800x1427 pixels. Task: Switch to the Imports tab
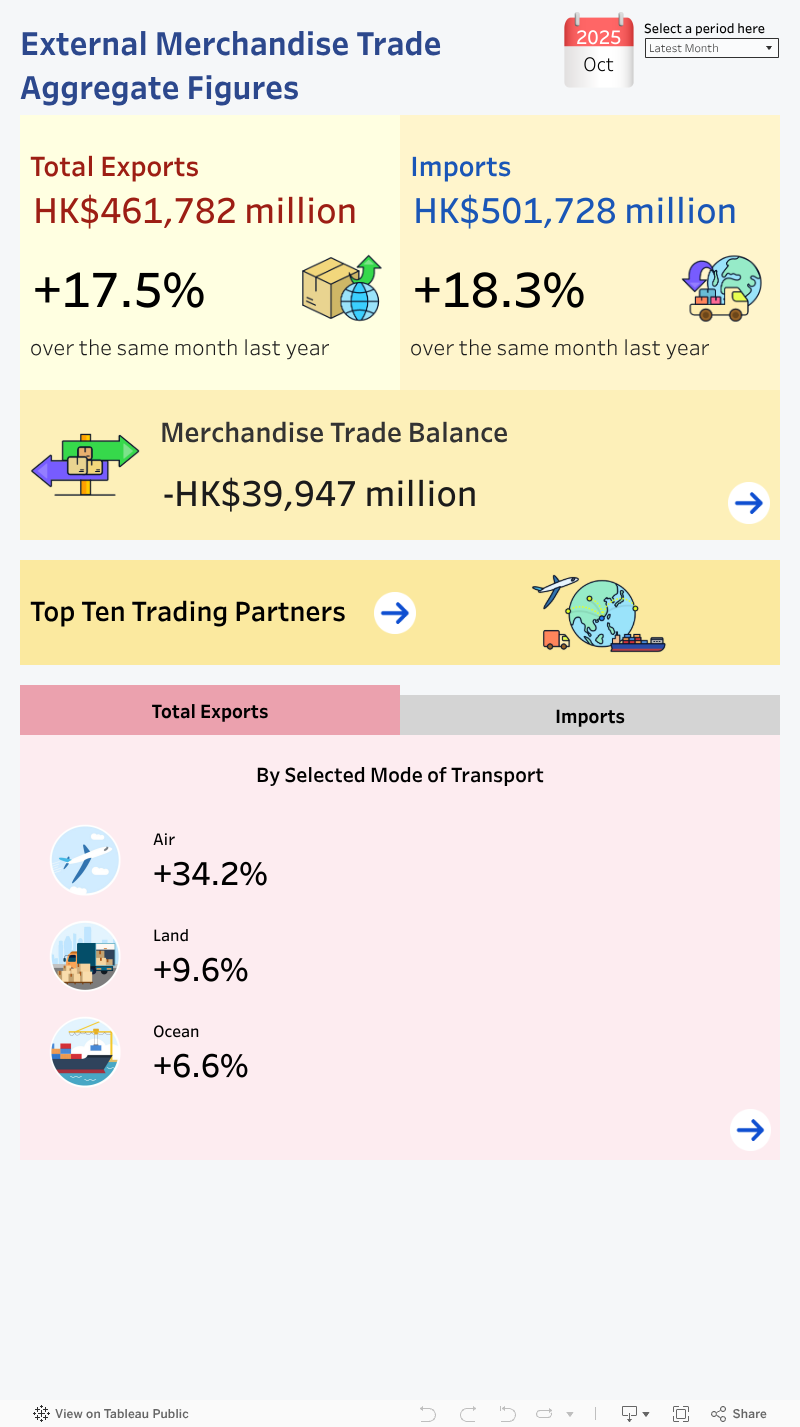[x=590, y=714]
